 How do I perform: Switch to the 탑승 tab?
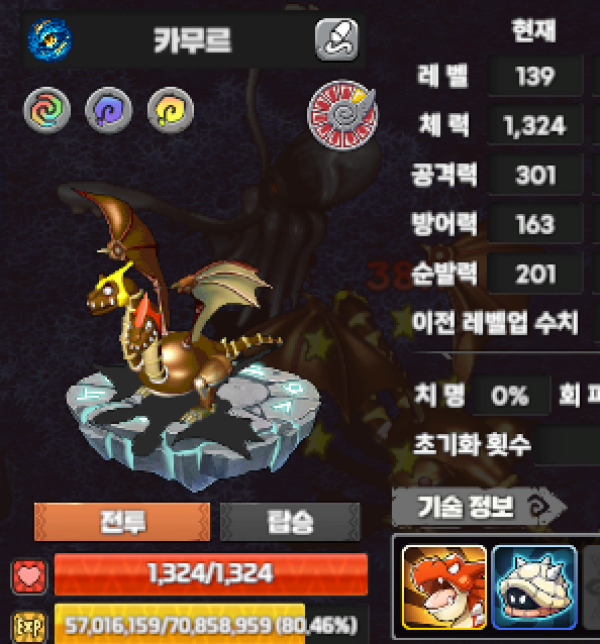[x=289, y=522]
